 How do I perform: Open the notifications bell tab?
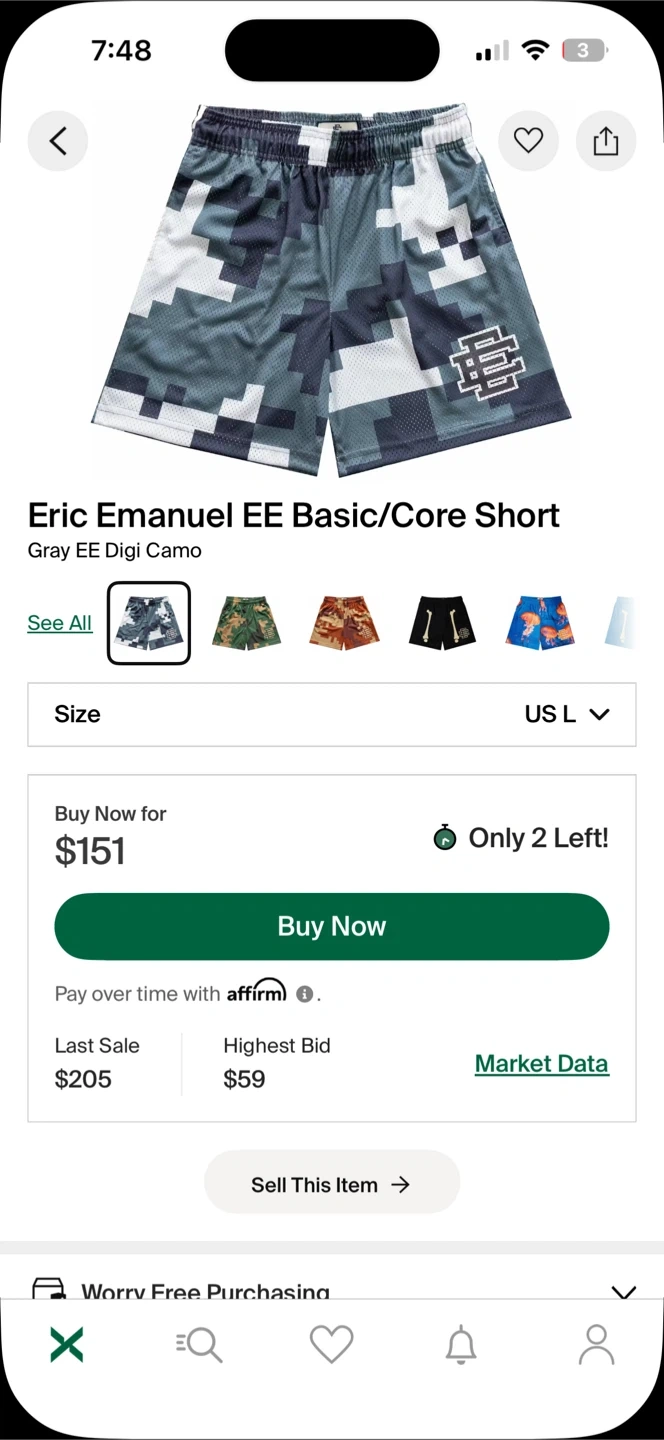[x=461, y=1346]
